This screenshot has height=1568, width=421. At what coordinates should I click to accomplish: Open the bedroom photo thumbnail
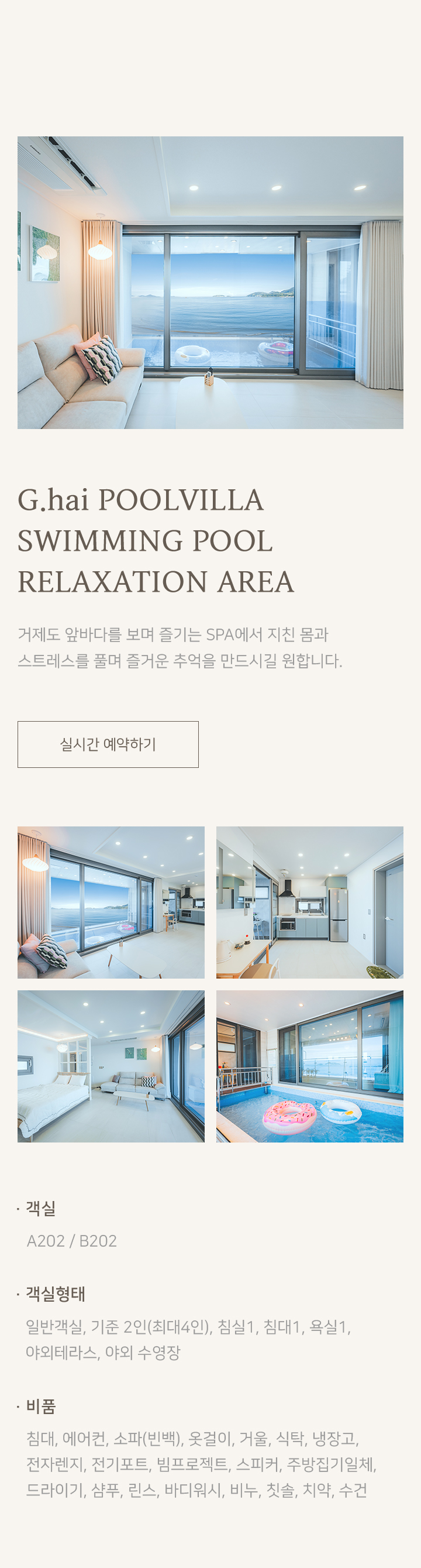pos(111,1066)
